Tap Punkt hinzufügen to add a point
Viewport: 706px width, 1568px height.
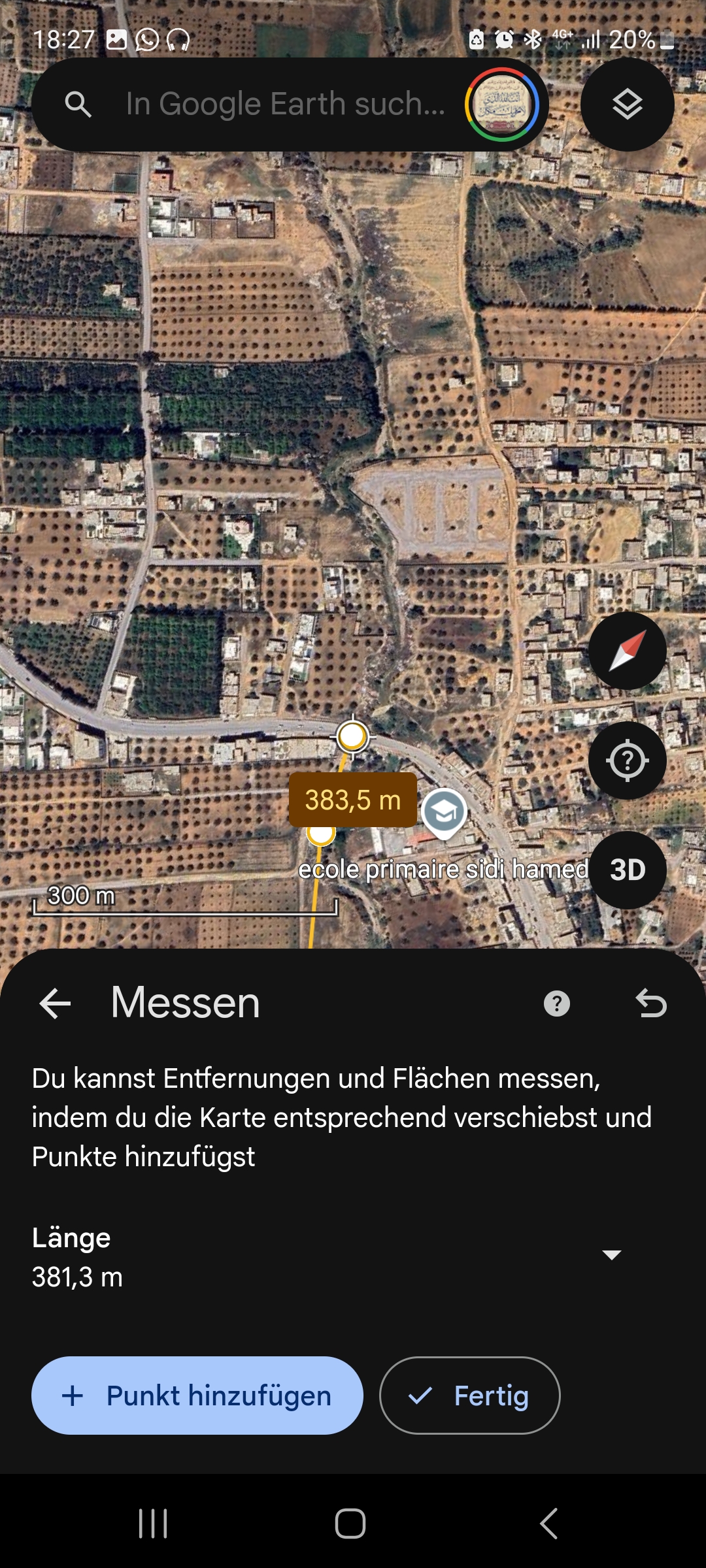point(197,1396)
